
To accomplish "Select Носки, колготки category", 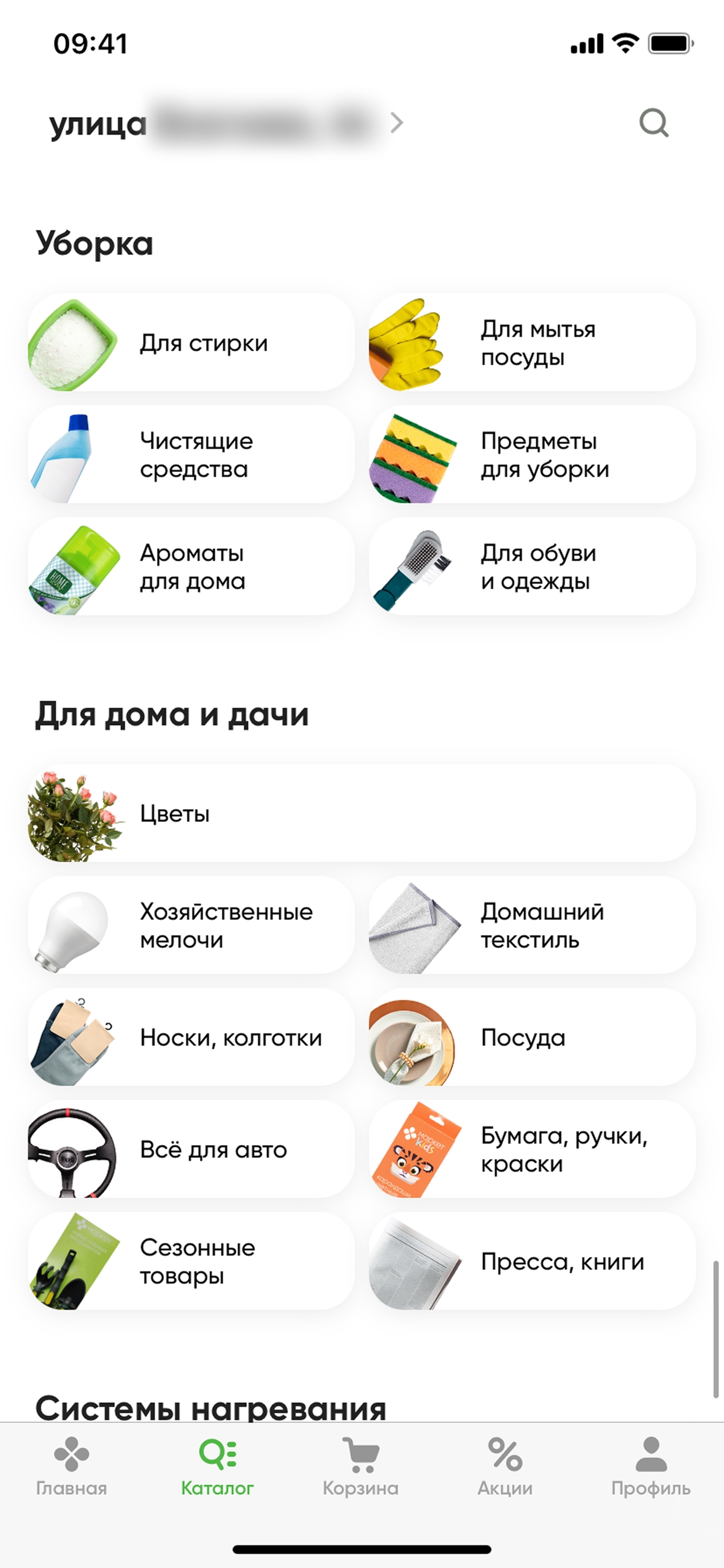I will 191,1037.
